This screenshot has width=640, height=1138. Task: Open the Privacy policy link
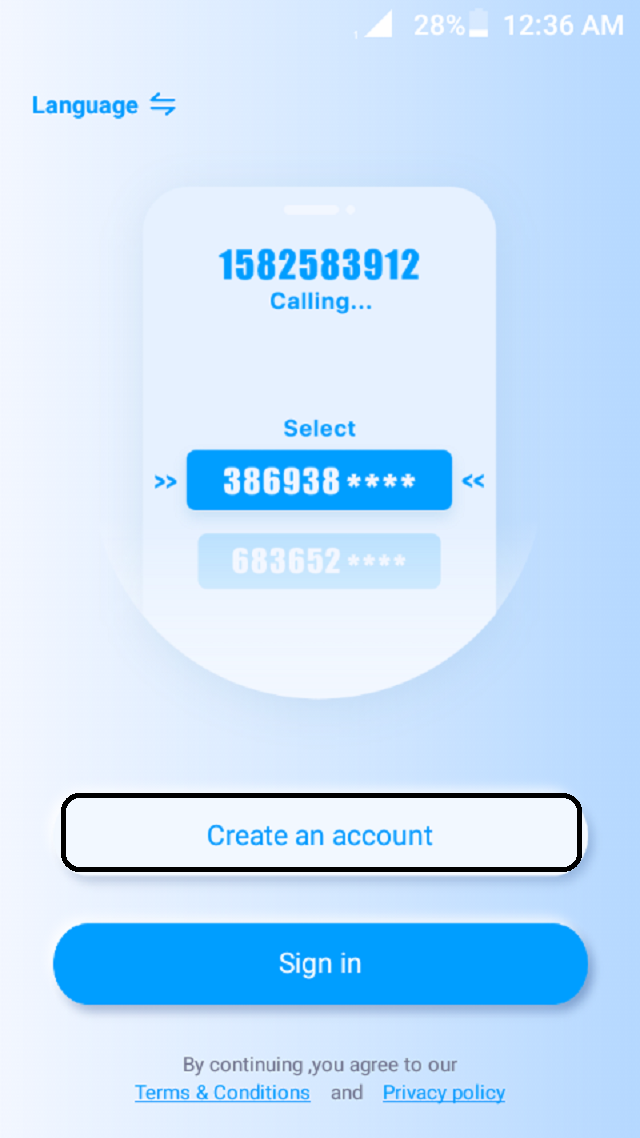[443, 1093]
